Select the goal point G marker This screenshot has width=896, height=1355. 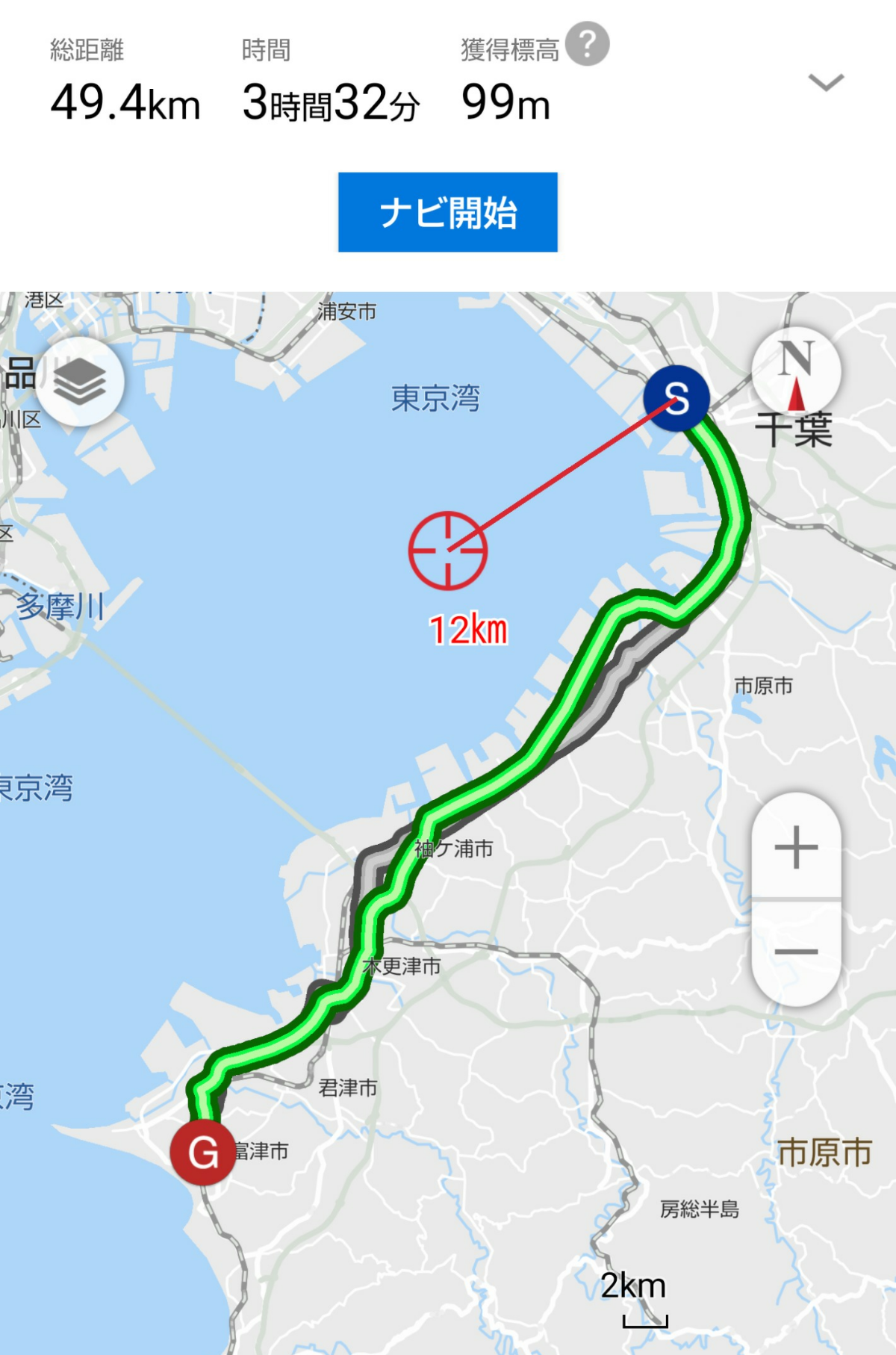click(203, 1153)
